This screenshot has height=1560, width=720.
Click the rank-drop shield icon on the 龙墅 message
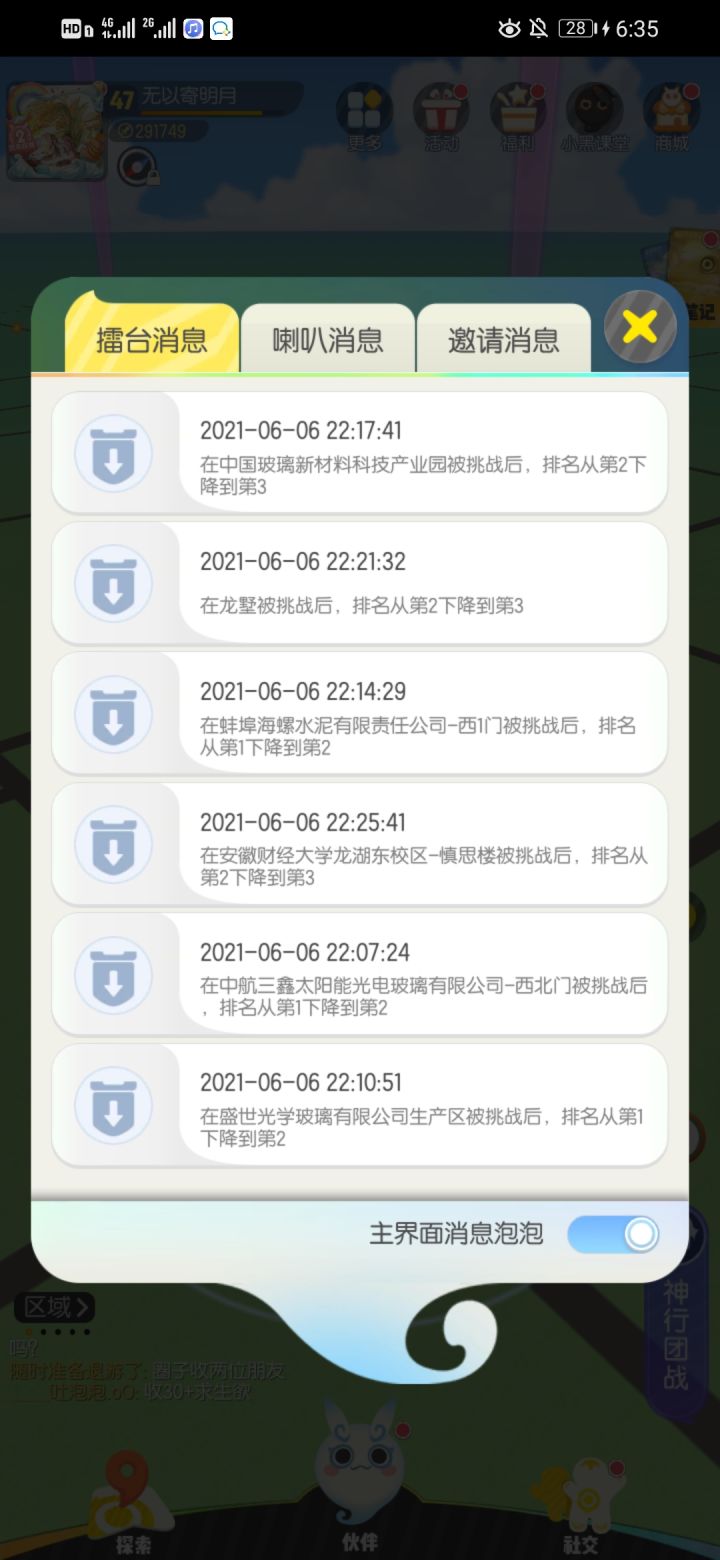[113, 583]
